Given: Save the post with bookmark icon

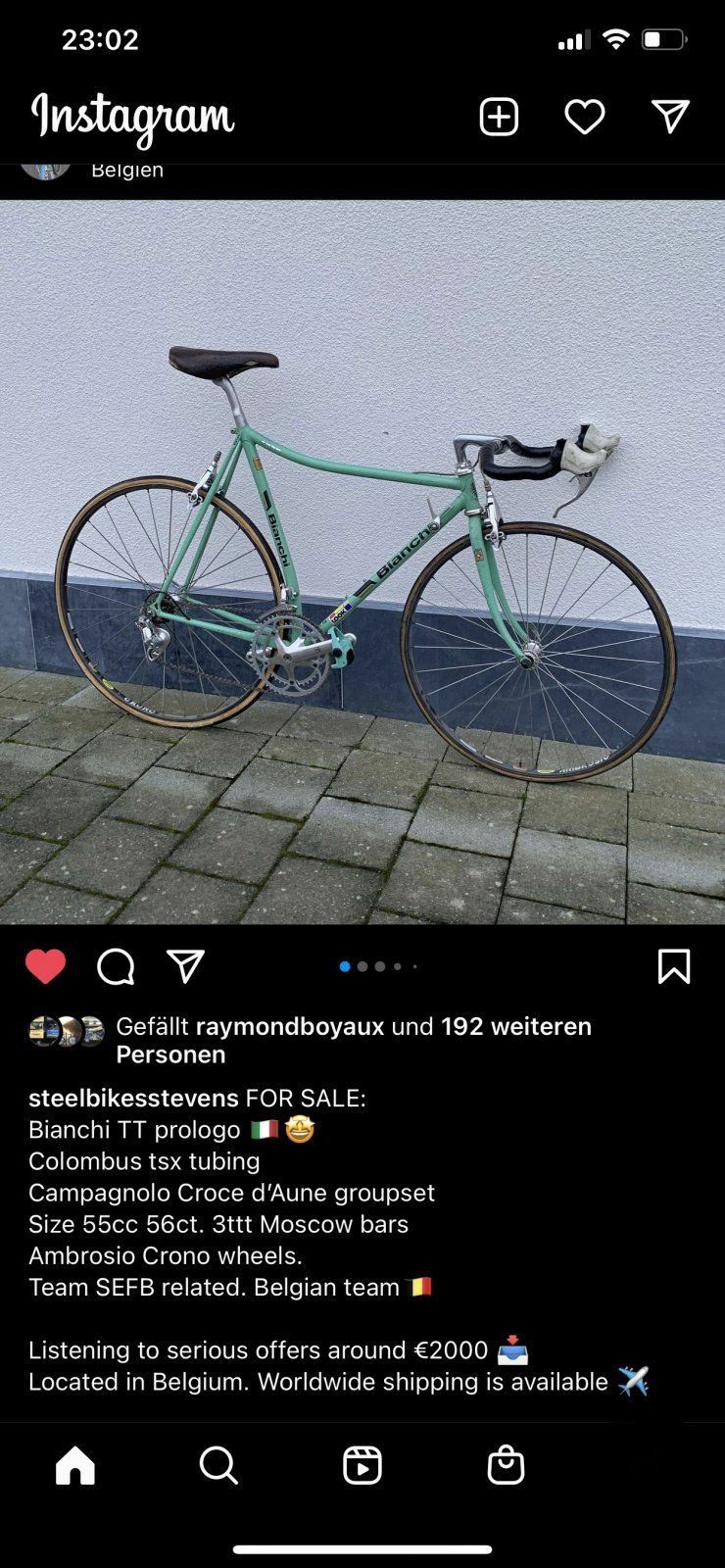Looking at the screenshot, I should click(x=674, y=966).
